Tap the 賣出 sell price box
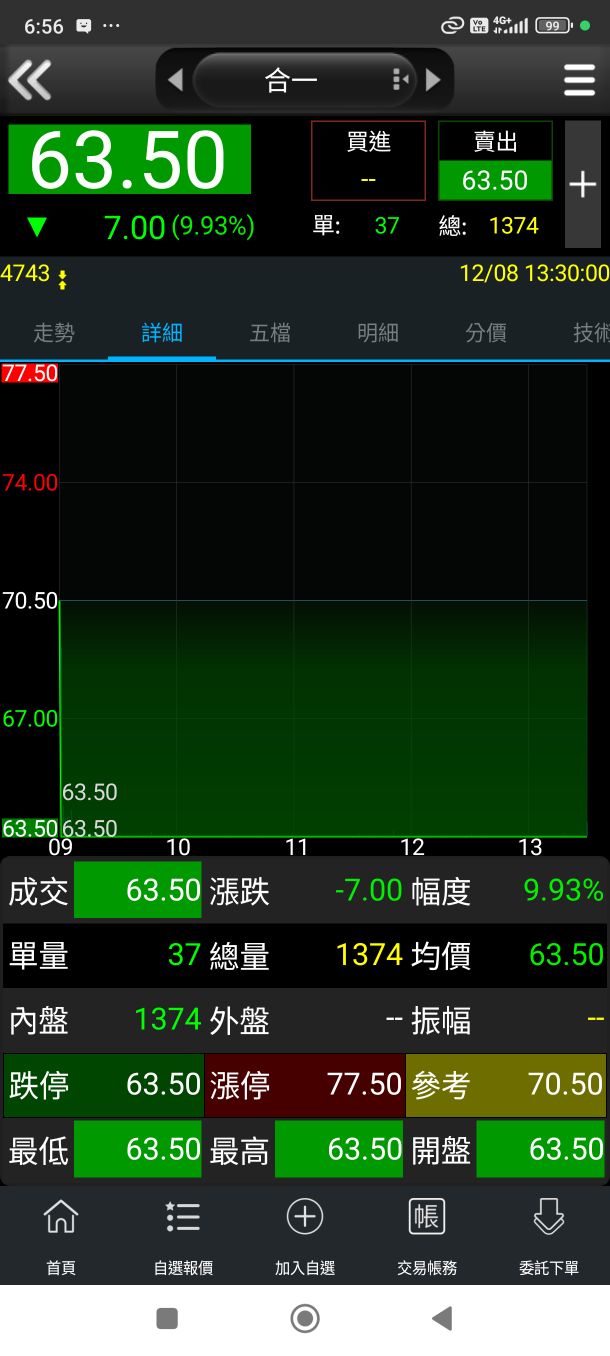610x1356 pixels. 495,160
